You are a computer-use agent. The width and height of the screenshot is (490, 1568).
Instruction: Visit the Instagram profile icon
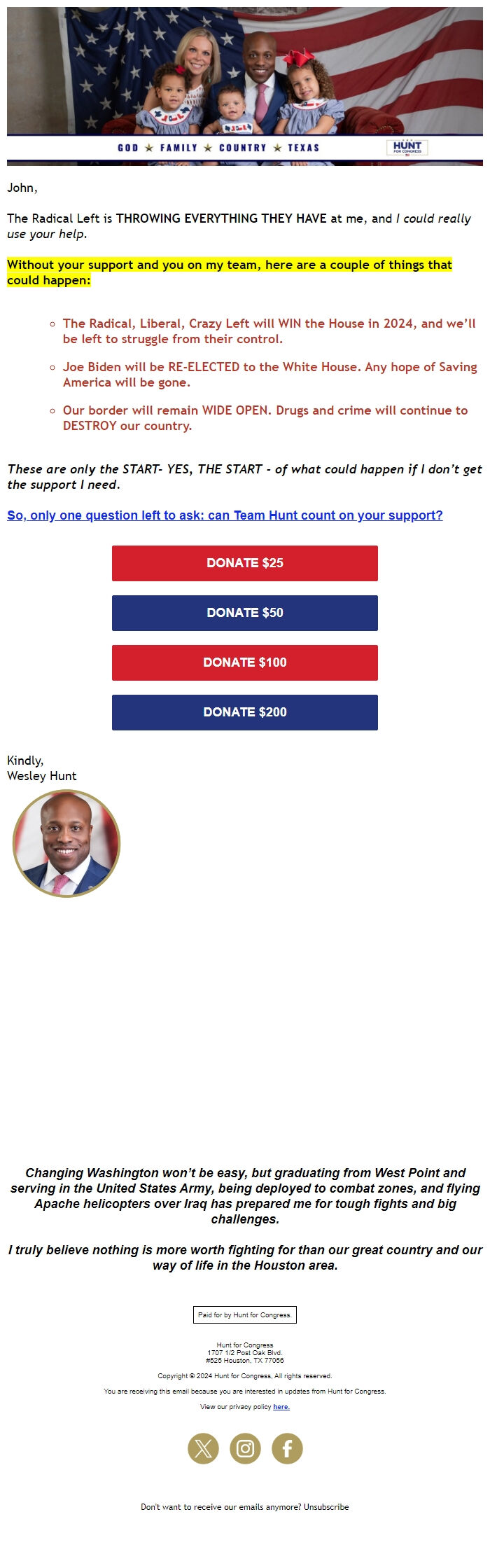tap(245, 1448)
